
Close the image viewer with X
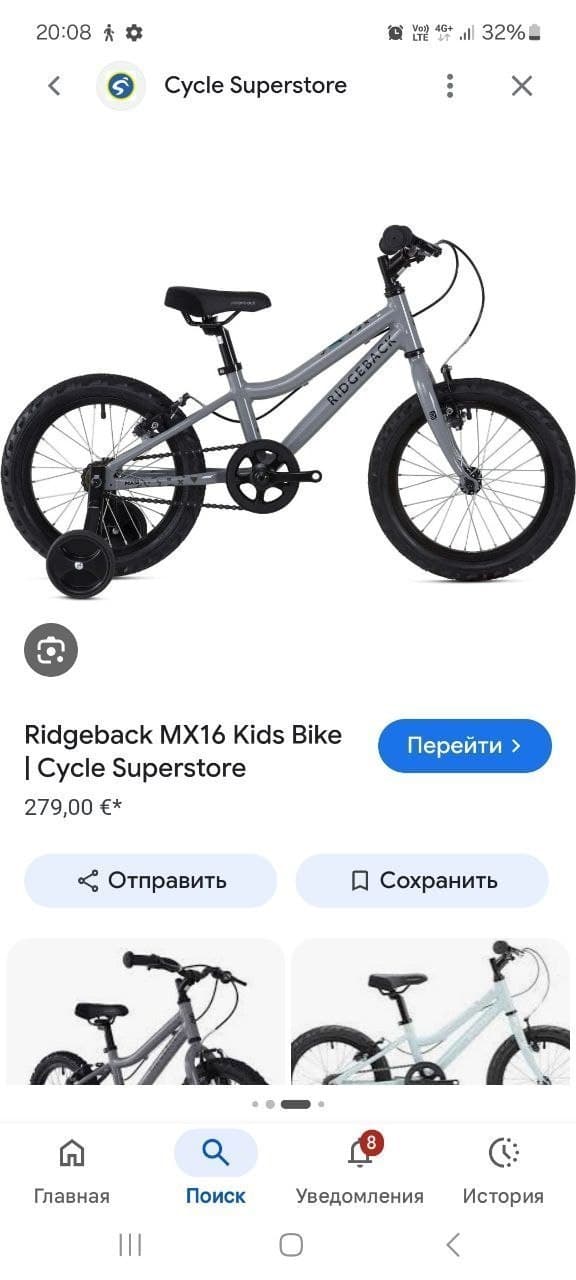[522, 86]
